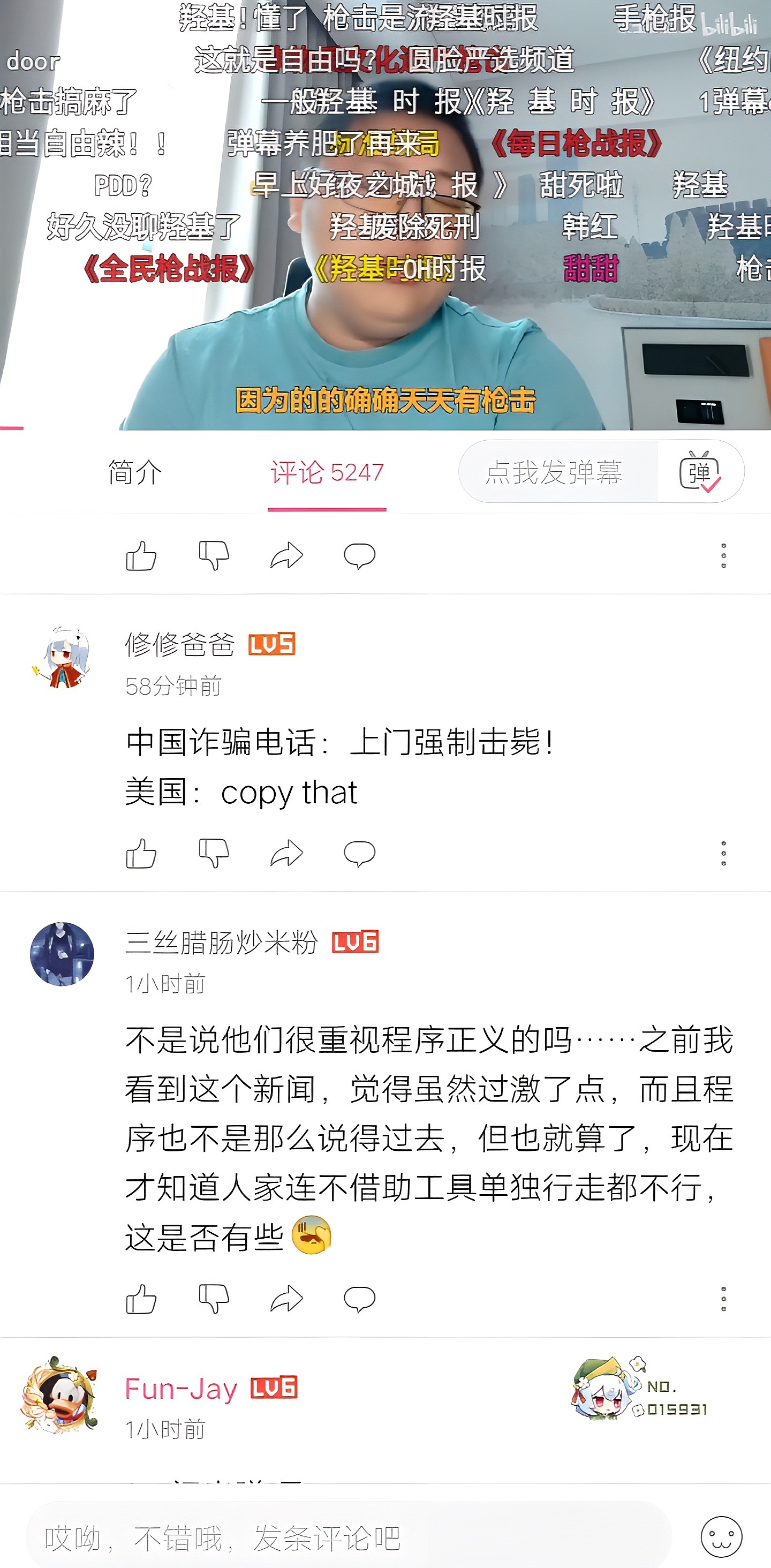Select the 评论 5247 tab
The image size is (771, 1568).
(327, 473)
